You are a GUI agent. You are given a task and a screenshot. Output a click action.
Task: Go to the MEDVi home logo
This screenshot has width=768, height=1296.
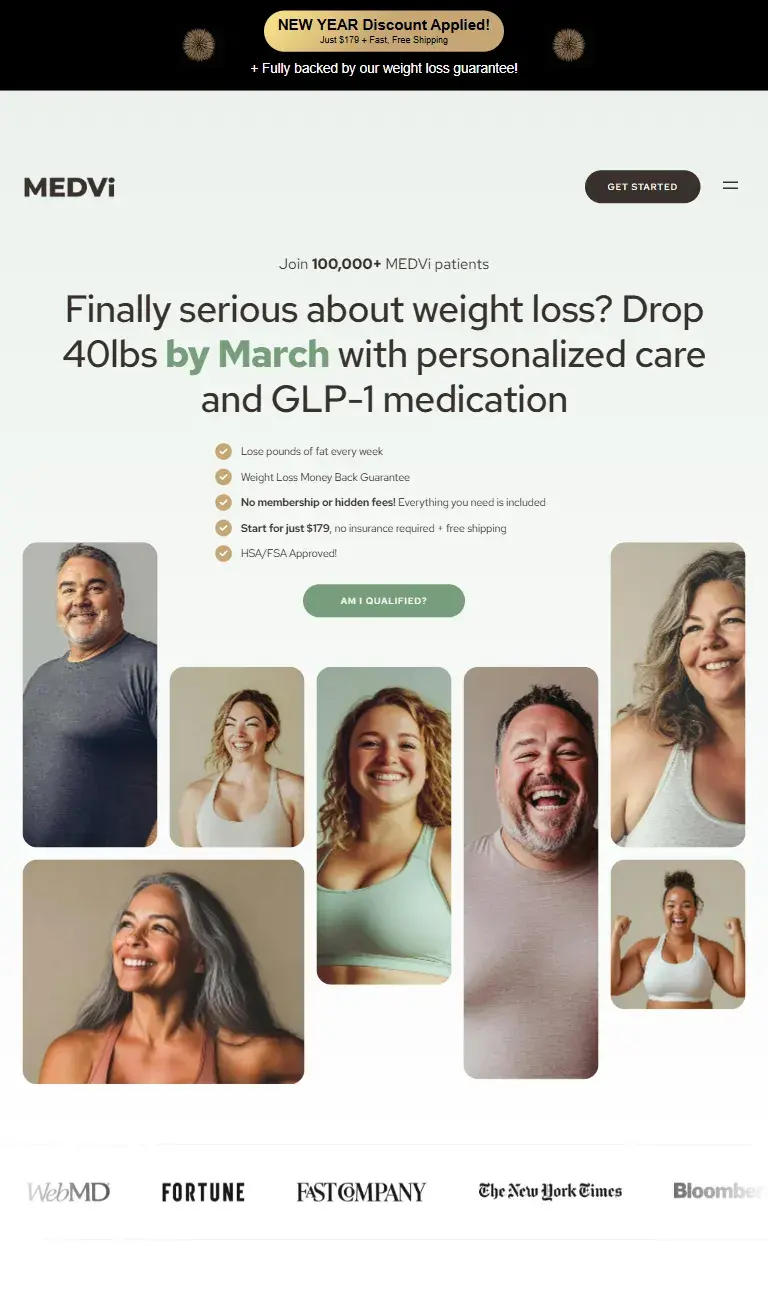[x=69, y=187]
